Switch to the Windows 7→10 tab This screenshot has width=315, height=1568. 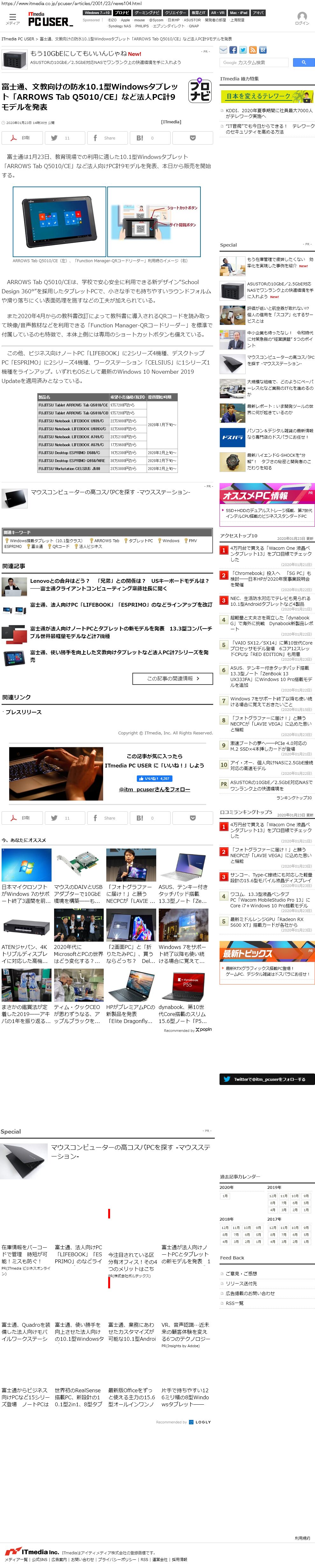click(x=97, y=12)
